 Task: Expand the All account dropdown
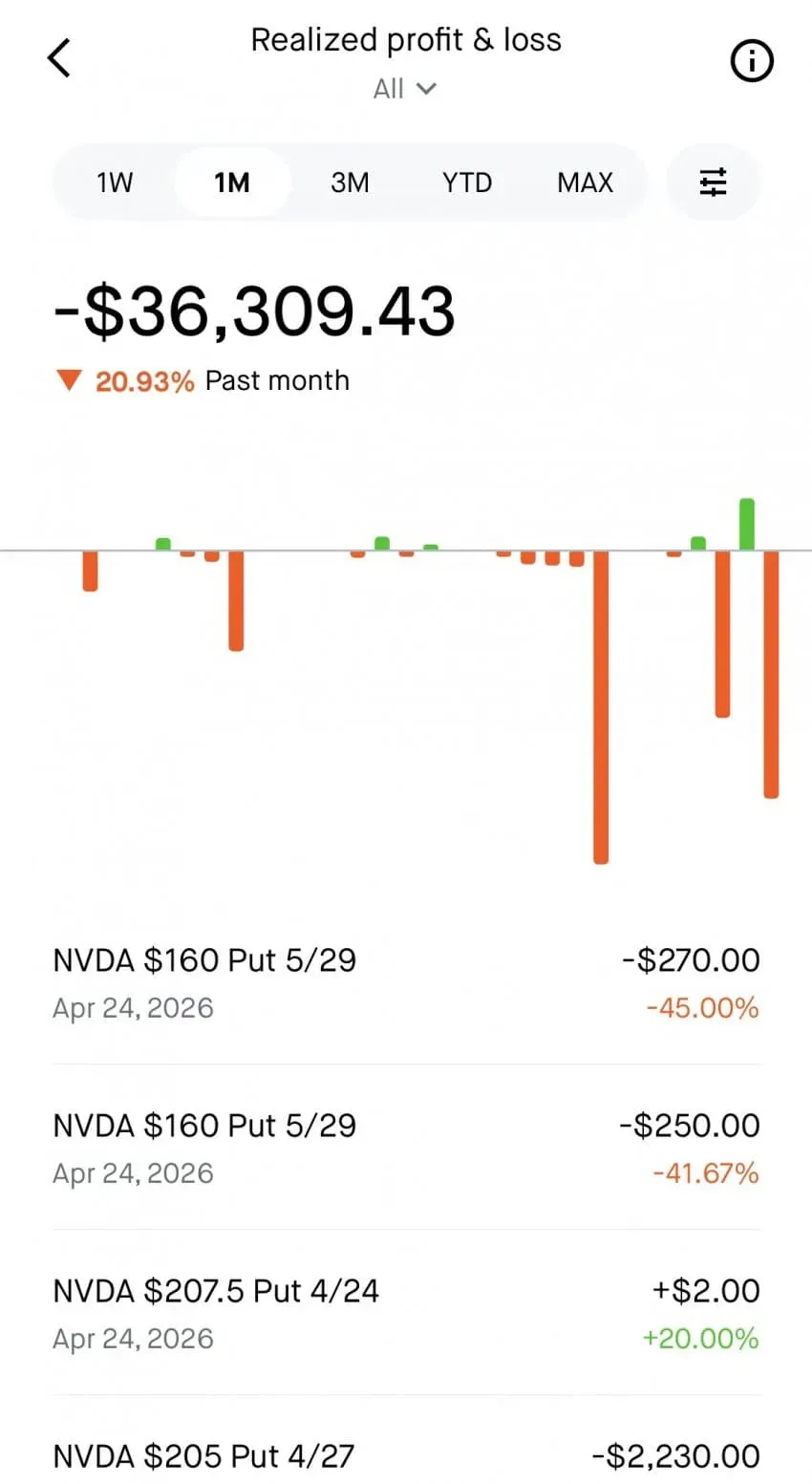click(405, 89)
